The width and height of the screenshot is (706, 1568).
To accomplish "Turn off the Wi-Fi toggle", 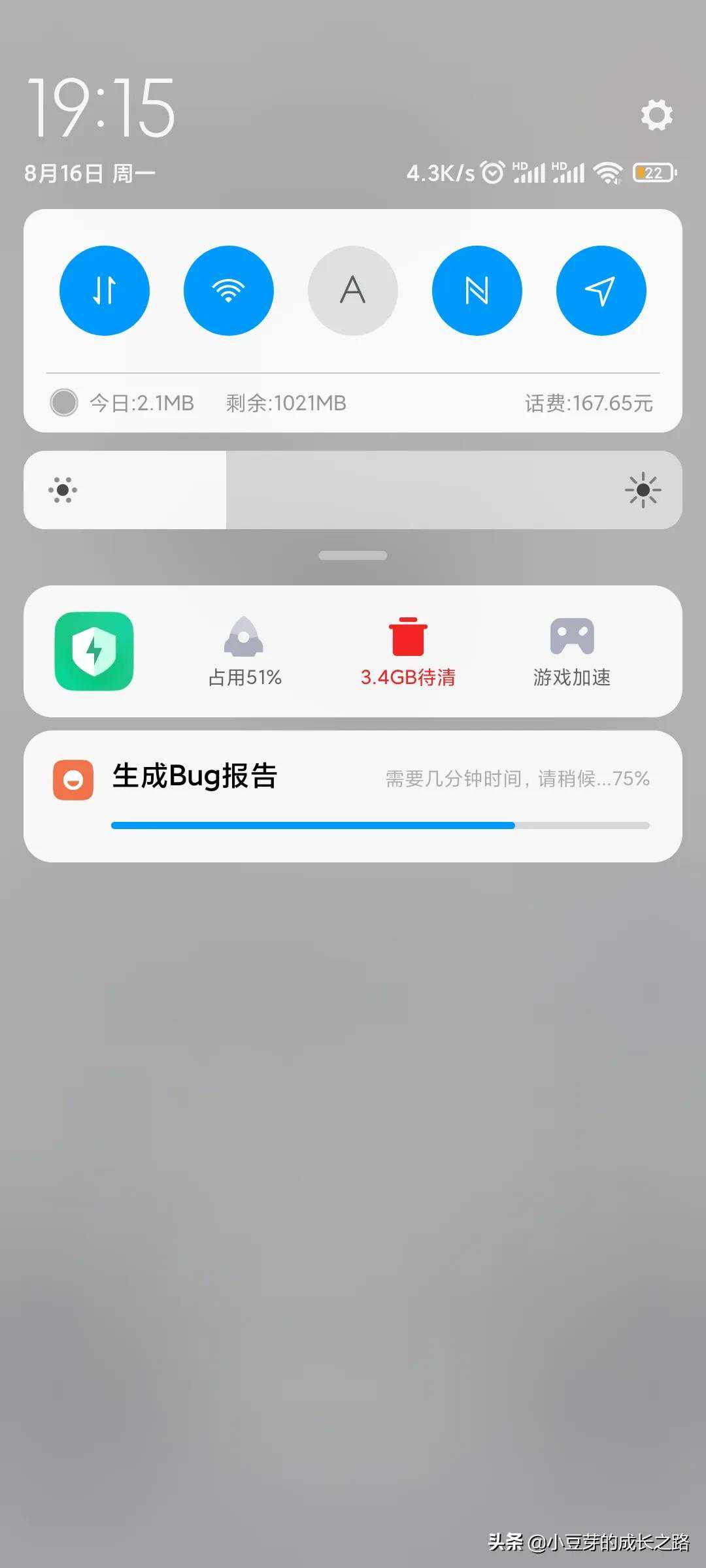I will (228, 291).
